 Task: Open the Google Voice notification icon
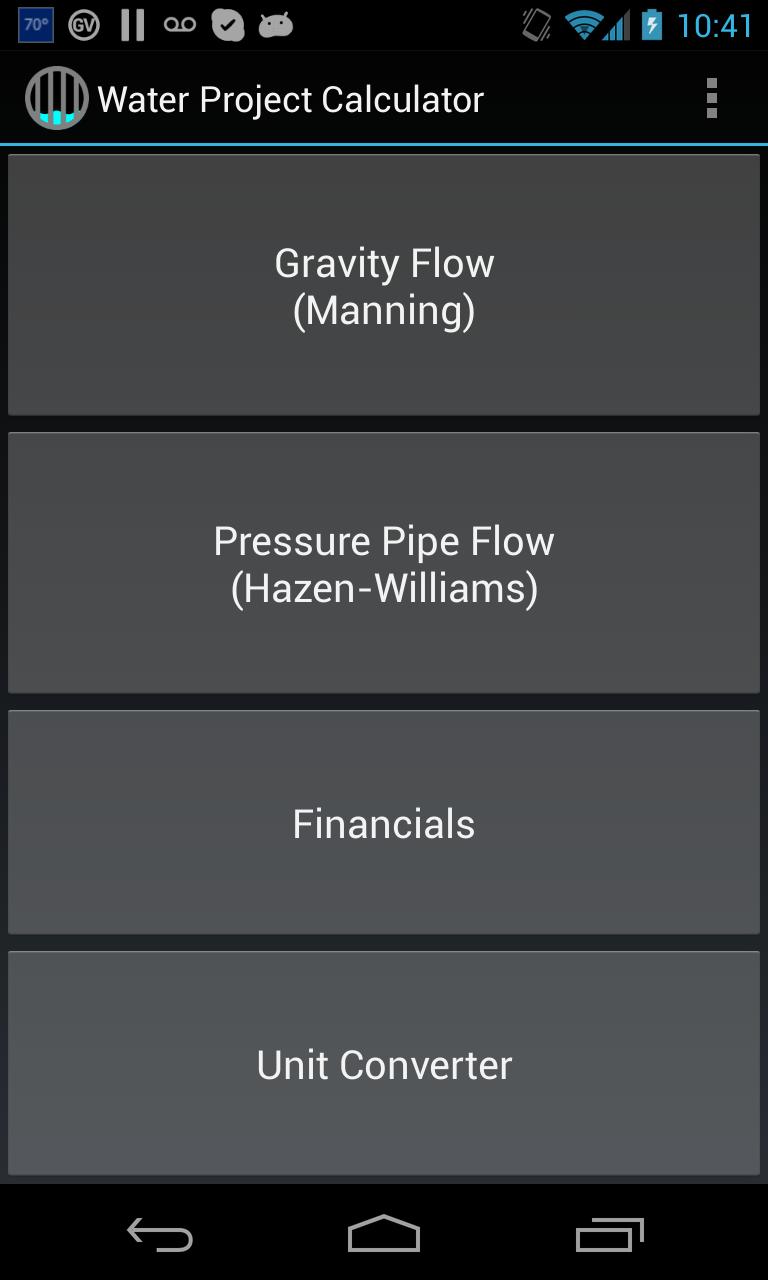coord(84,24)
